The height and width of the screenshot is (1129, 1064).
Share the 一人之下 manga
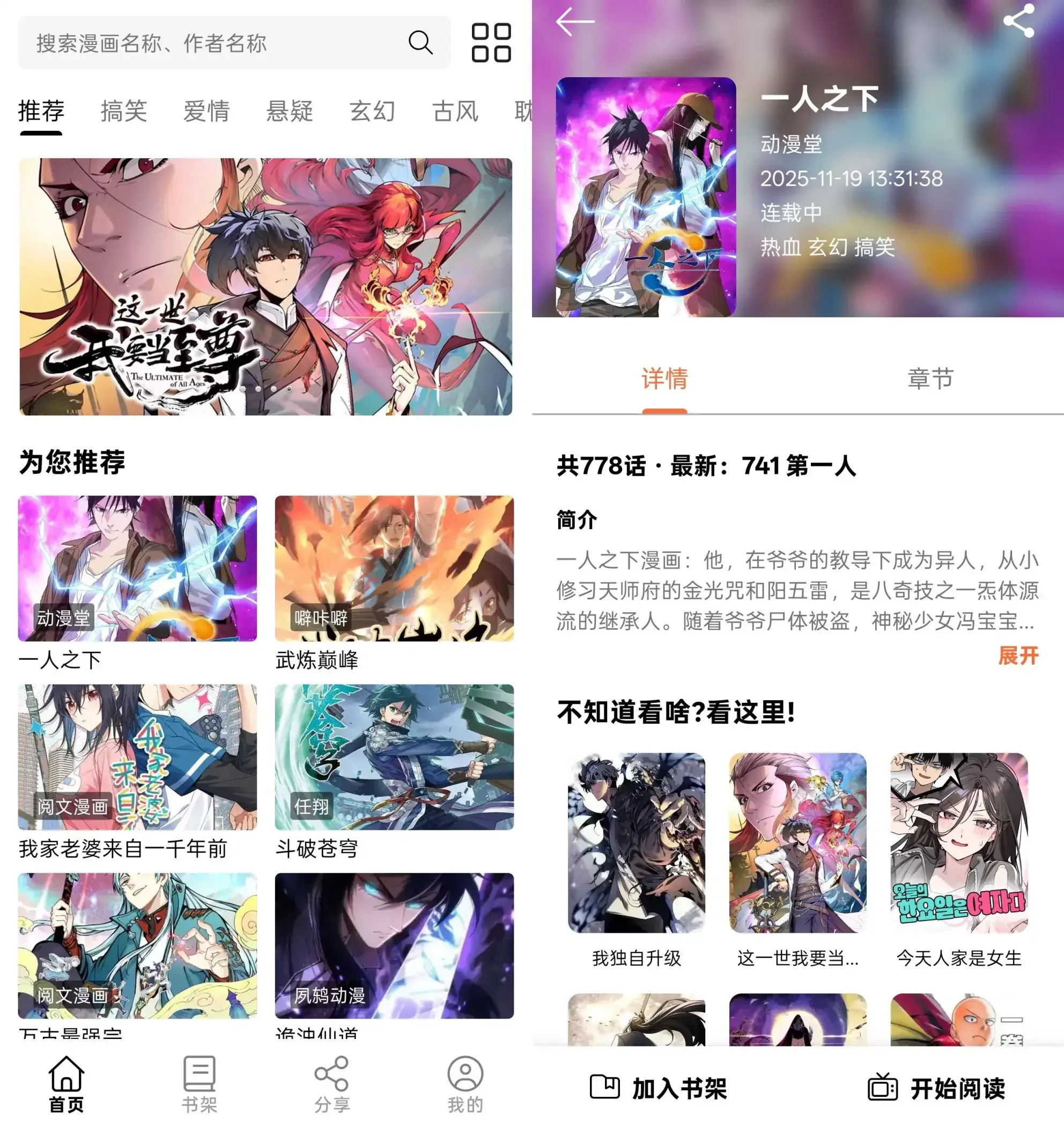point(1018,21)
